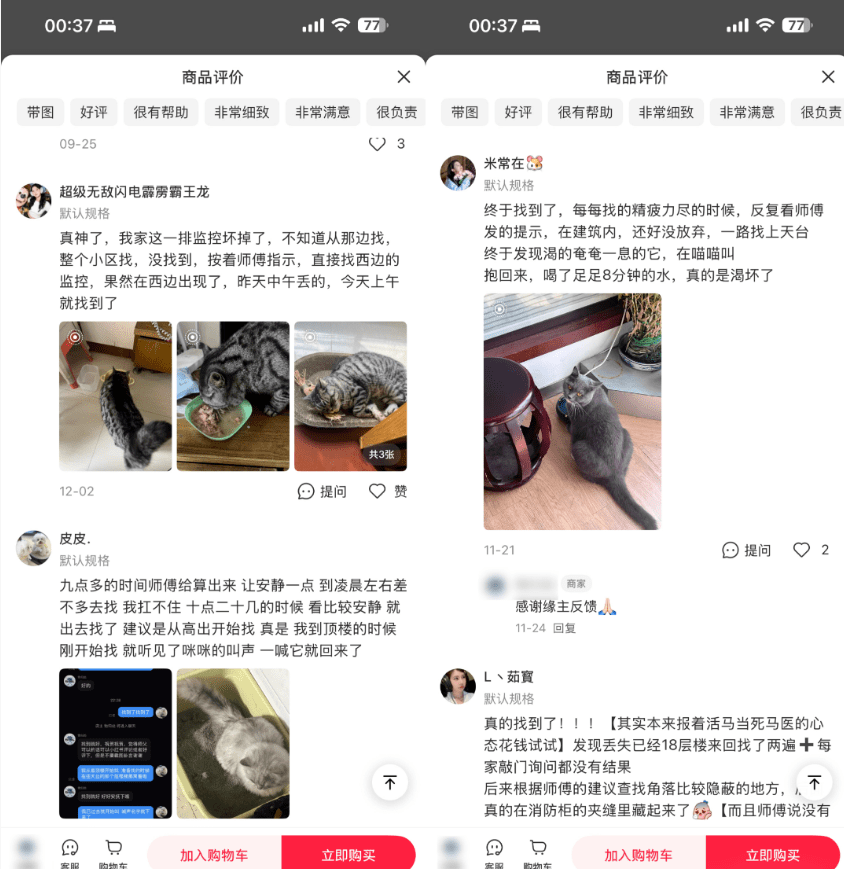Tap the 立即购买 buy now button

349,854
